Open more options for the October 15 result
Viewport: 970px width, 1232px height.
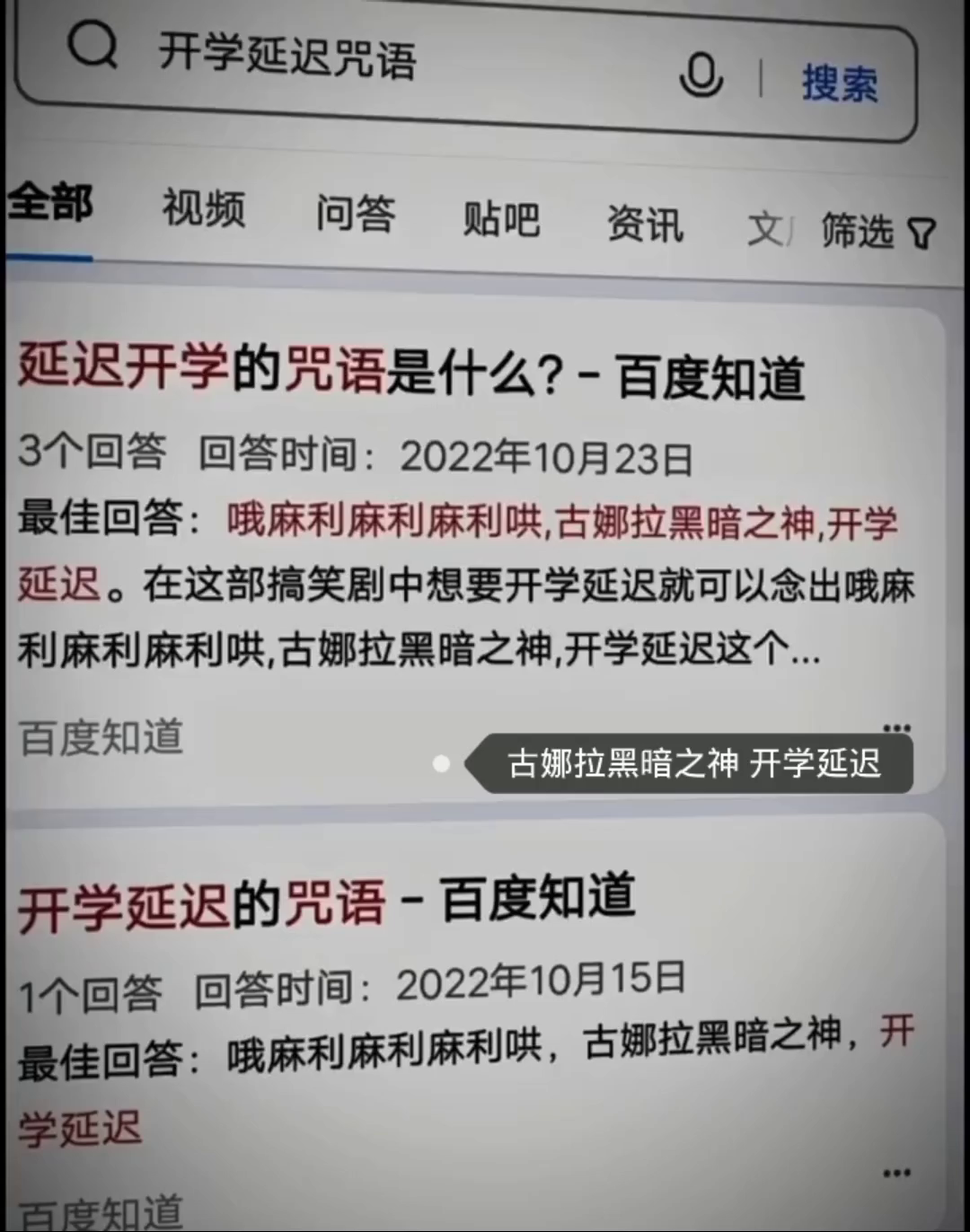tap(895, 1173)
